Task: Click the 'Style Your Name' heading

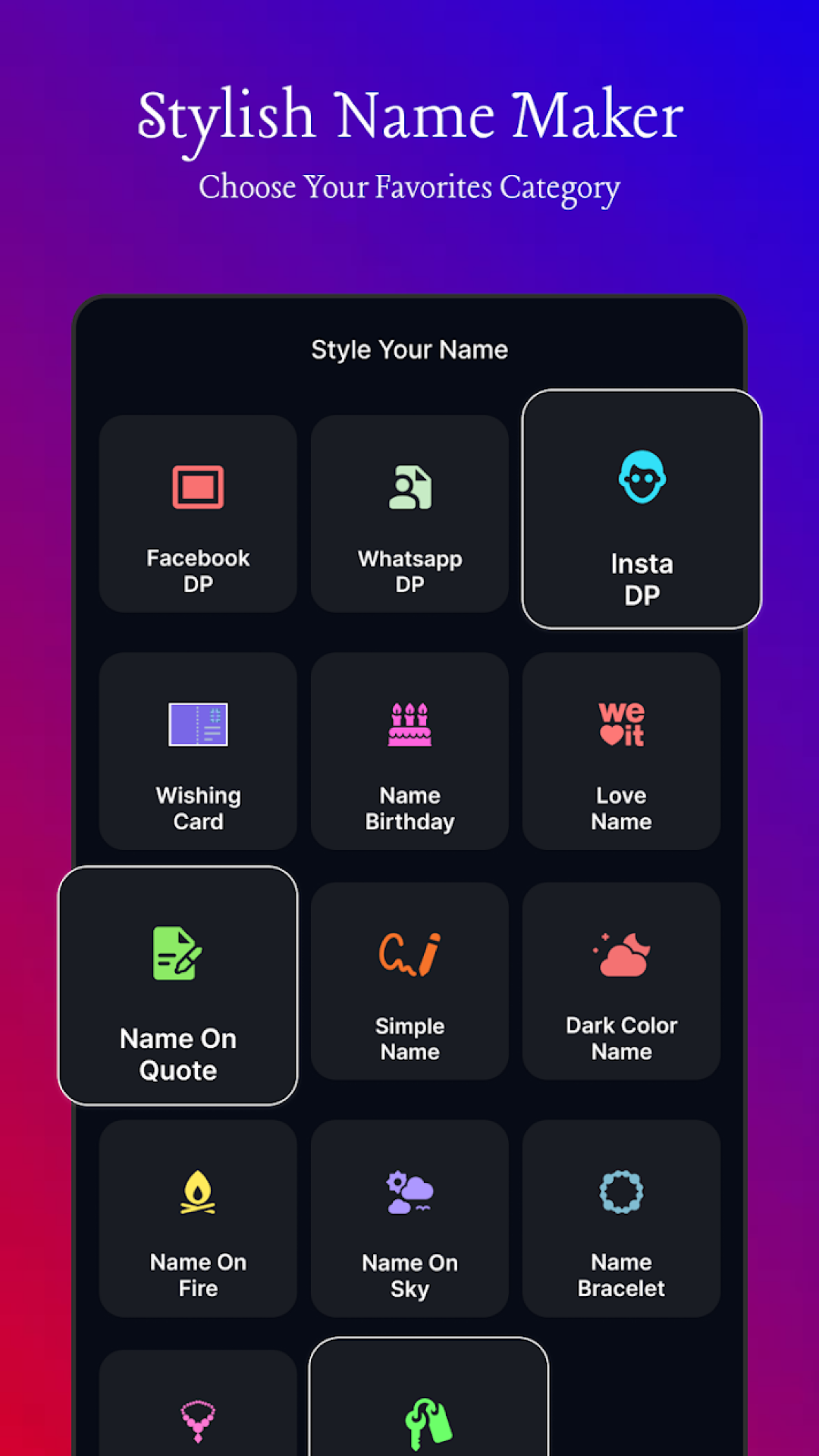Action: click(409, 350)
